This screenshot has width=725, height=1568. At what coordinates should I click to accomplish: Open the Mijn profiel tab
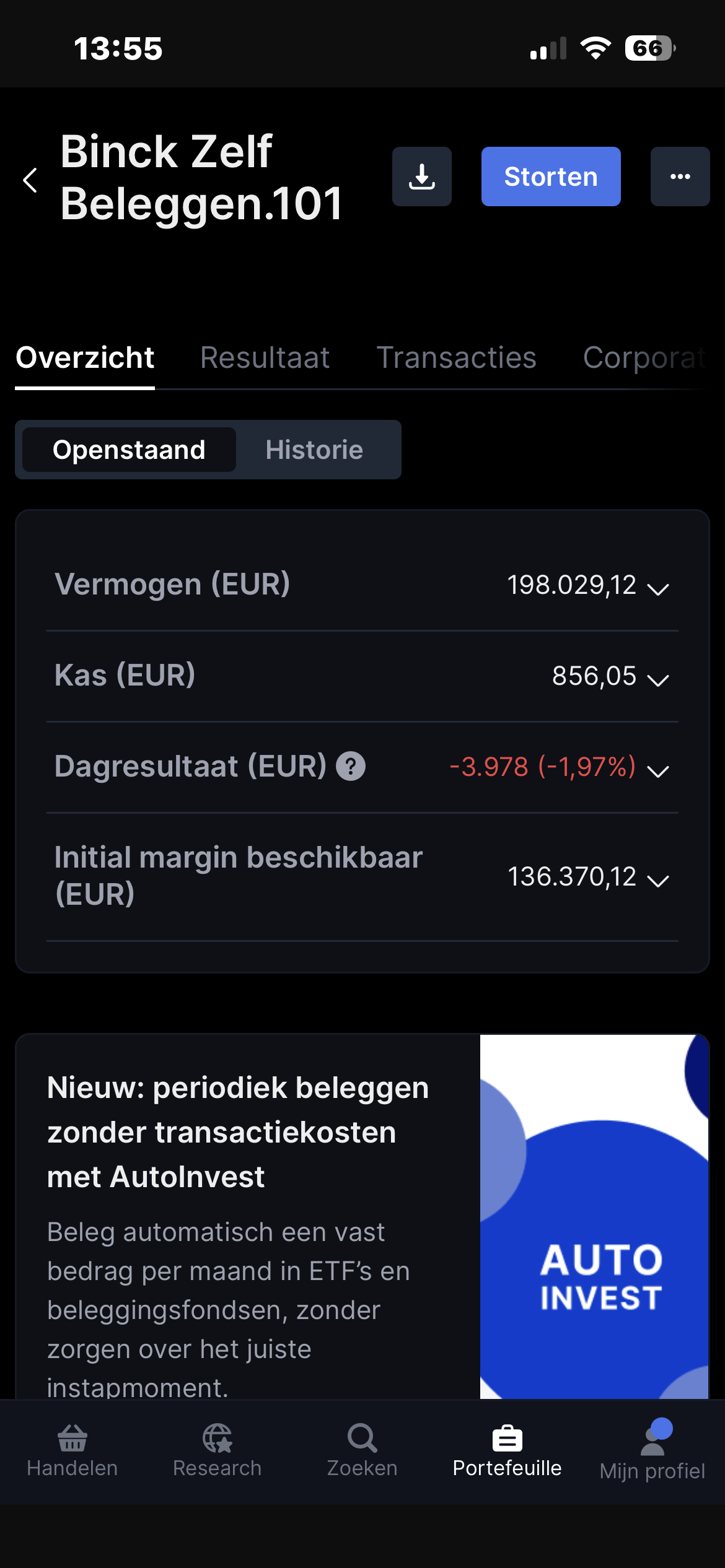pyautogui.click(x=652, y=1450)
